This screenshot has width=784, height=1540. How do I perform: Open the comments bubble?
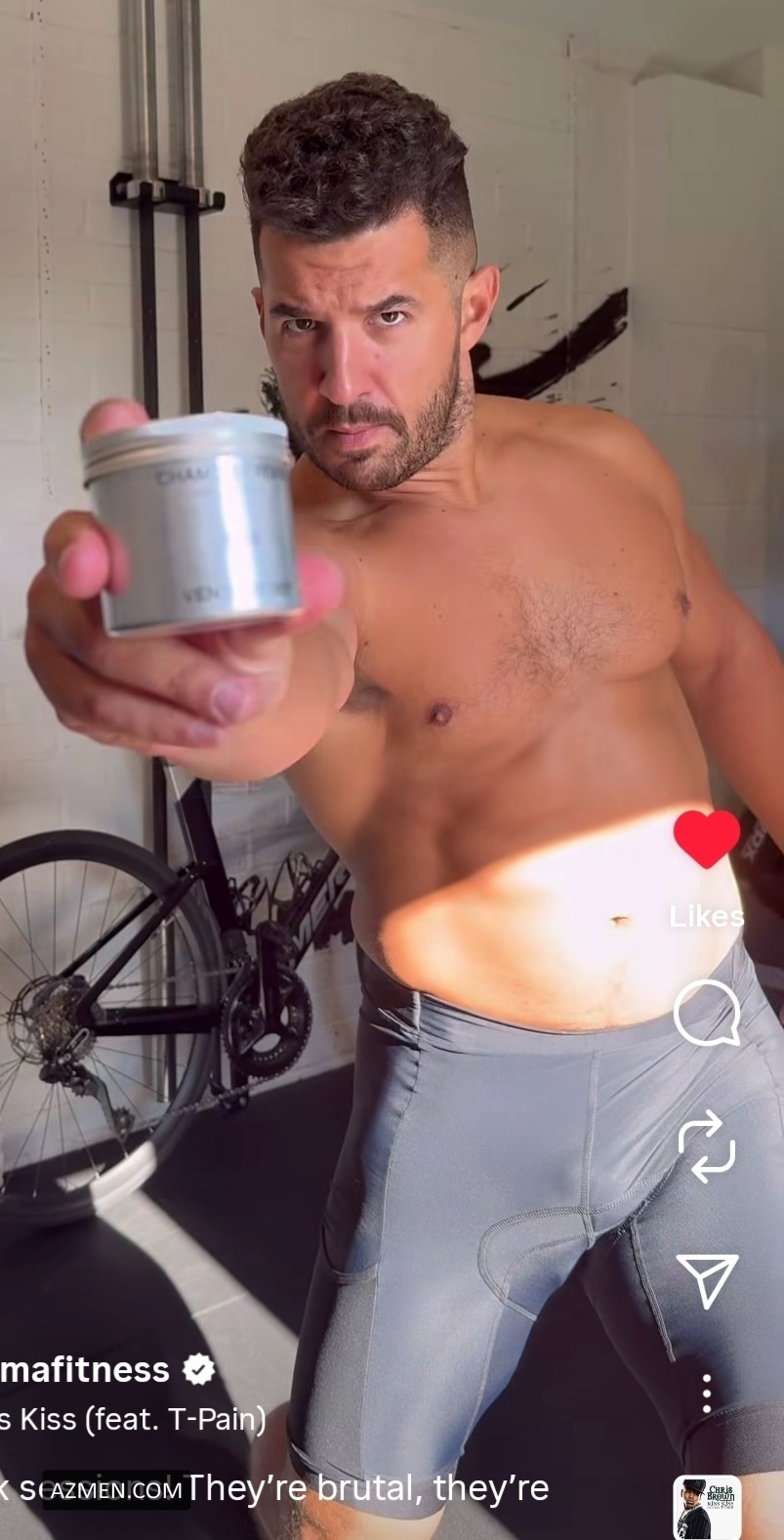tap(707, 1014)
